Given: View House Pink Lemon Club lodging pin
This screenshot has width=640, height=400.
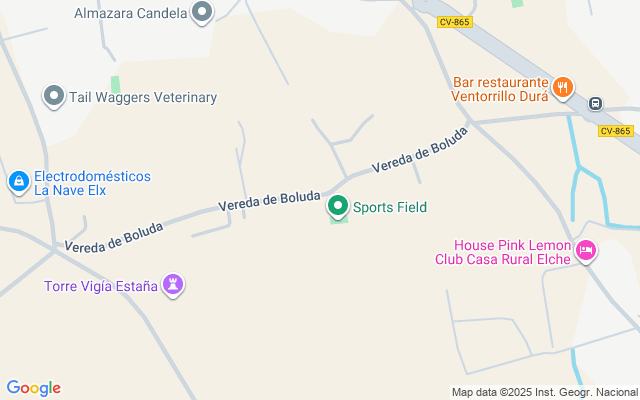Looking at the screenshot, I should (x=586, y=251).
